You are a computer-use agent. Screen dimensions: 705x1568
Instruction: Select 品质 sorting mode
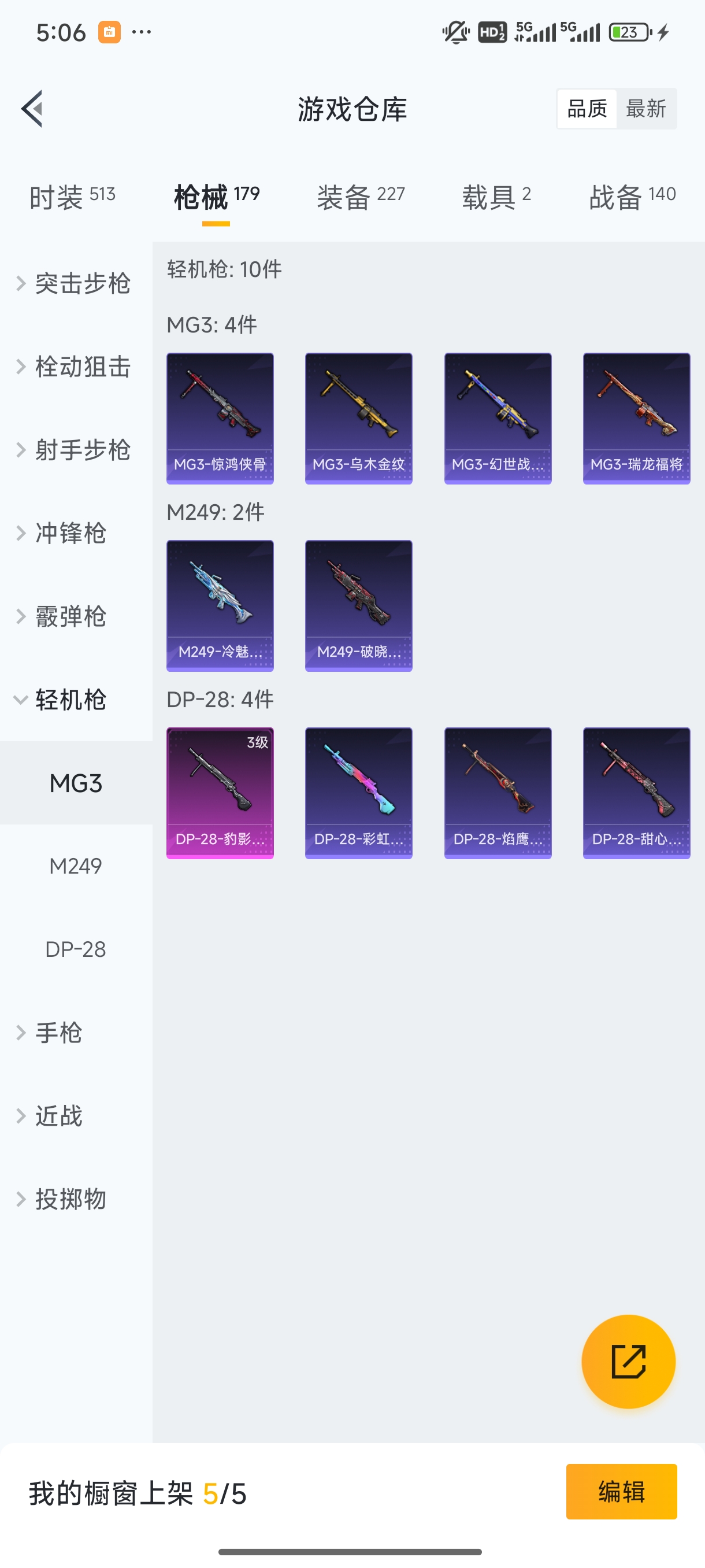[x=586, y=108]
